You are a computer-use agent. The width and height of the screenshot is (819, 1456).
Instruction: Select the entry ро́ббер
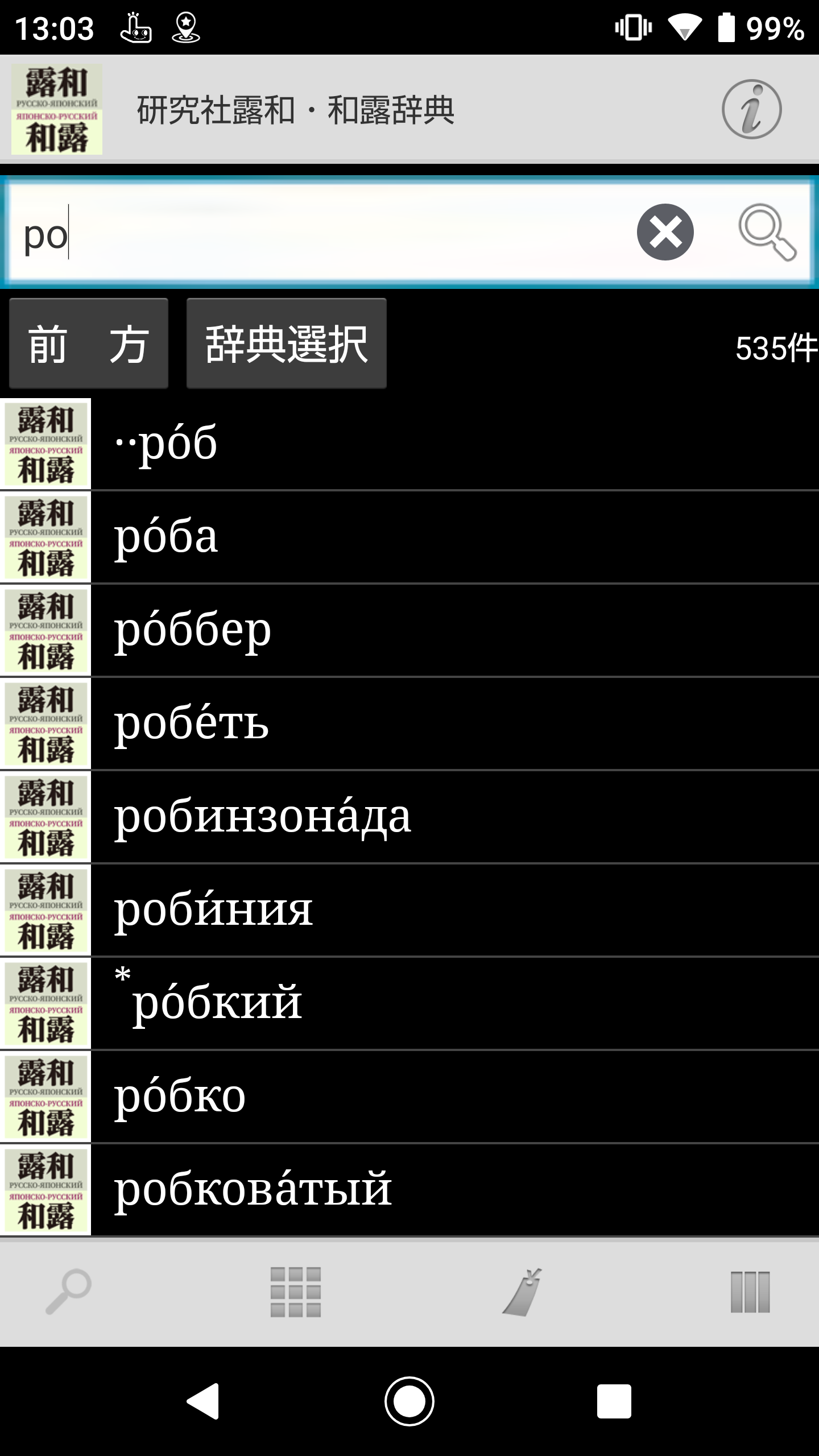[x=409, y=630]
